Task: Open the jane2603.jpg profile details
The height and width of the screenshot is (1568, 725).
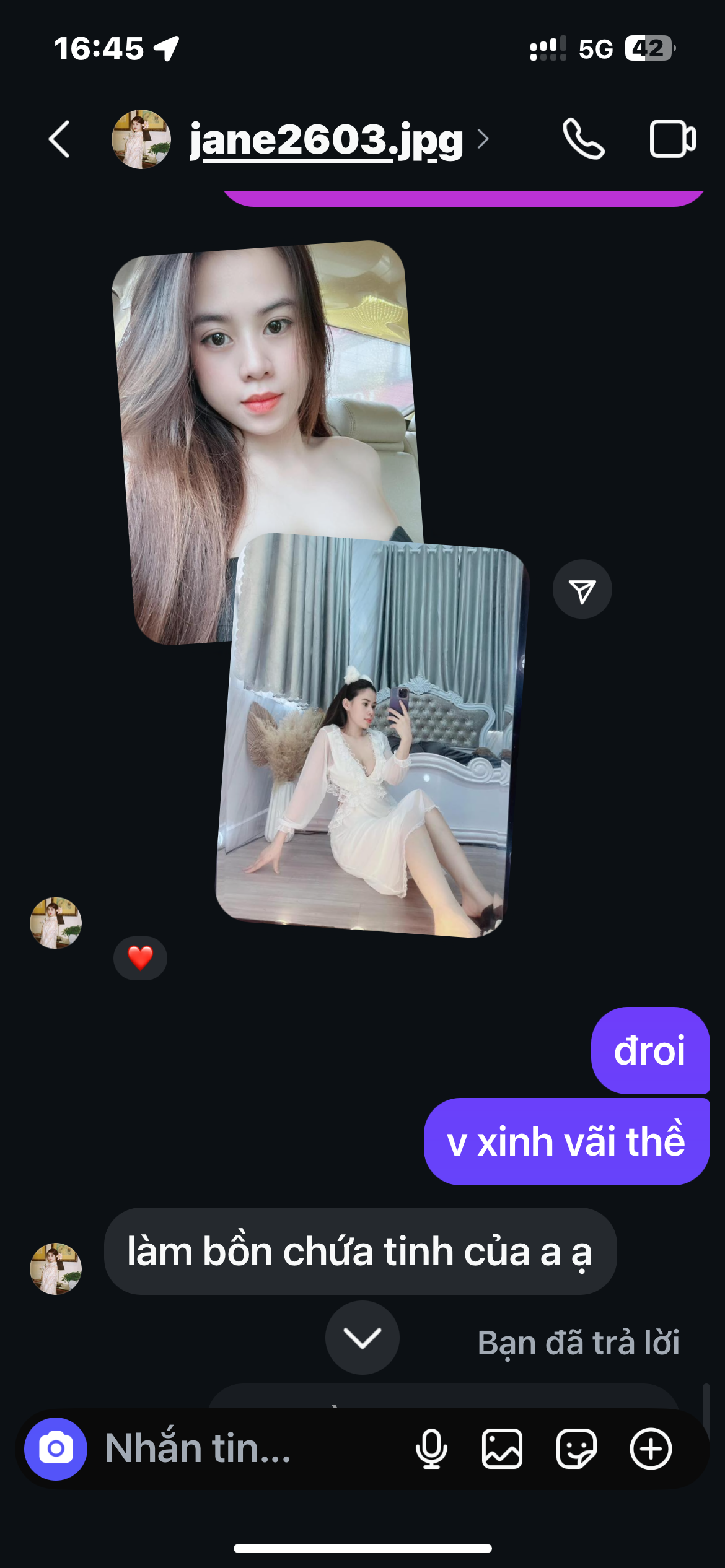Action: tap(326, 140)
